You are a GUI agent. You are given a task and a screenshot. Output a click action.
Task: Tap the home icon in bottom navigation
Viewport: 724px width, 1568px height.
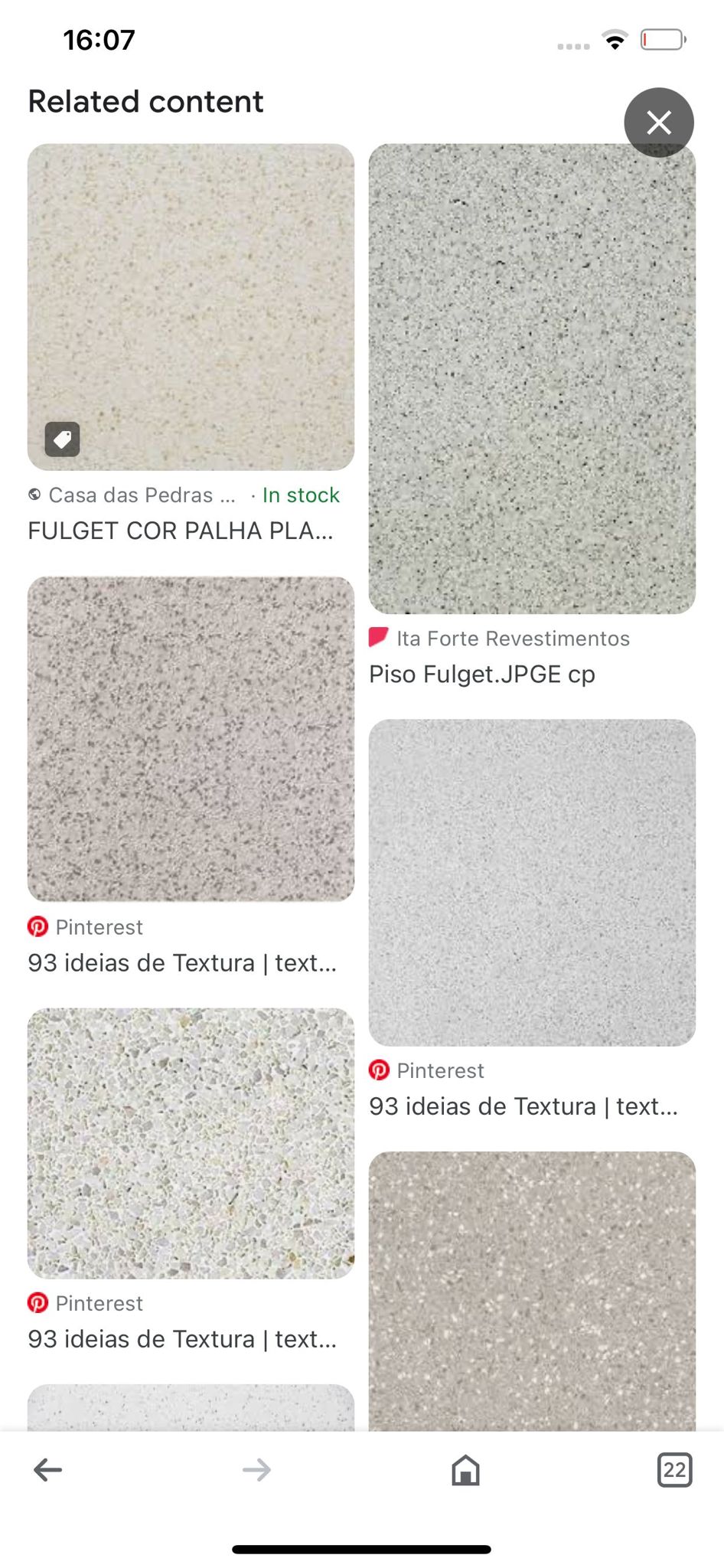(x=465, y=1470)
